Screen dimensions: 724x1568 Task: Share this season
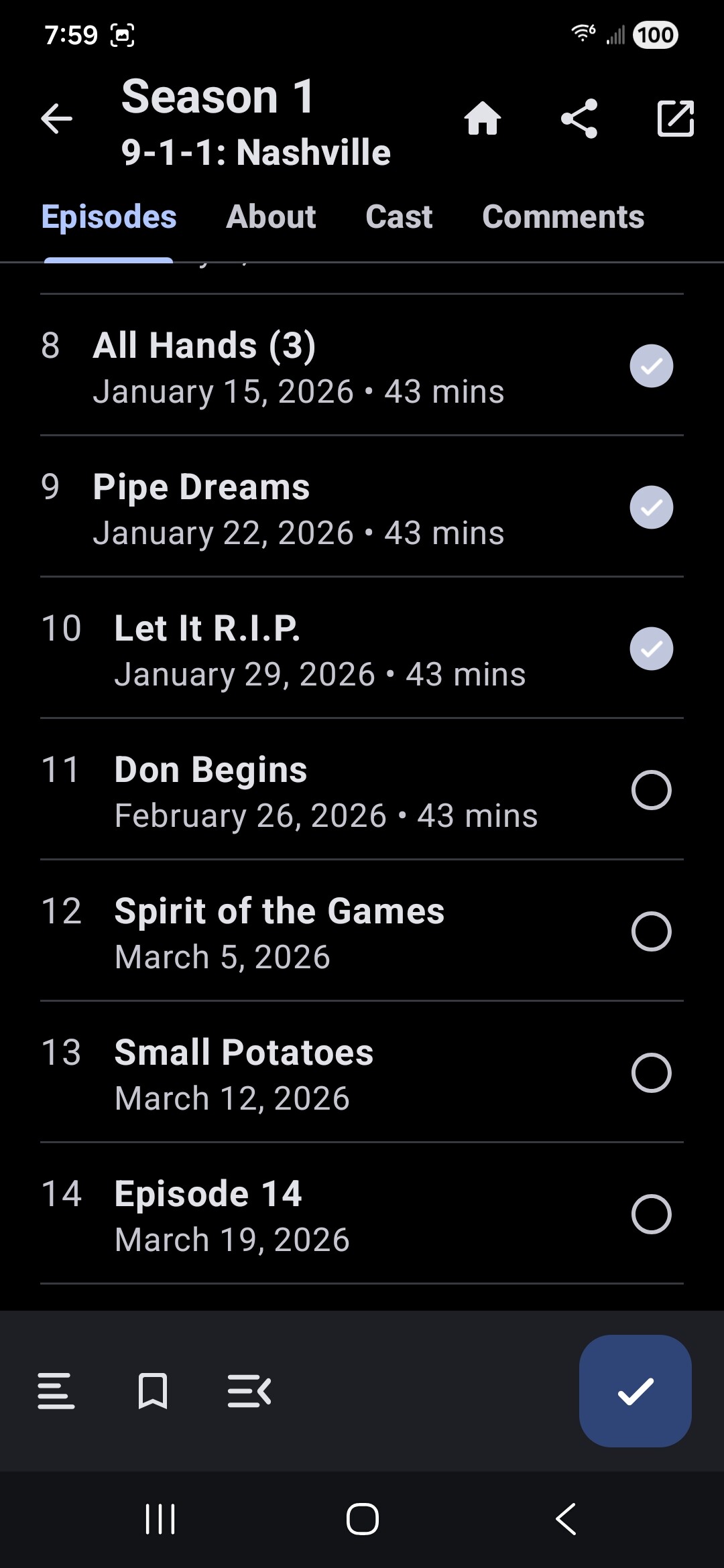pyautogui.click(x=579, y=119)
